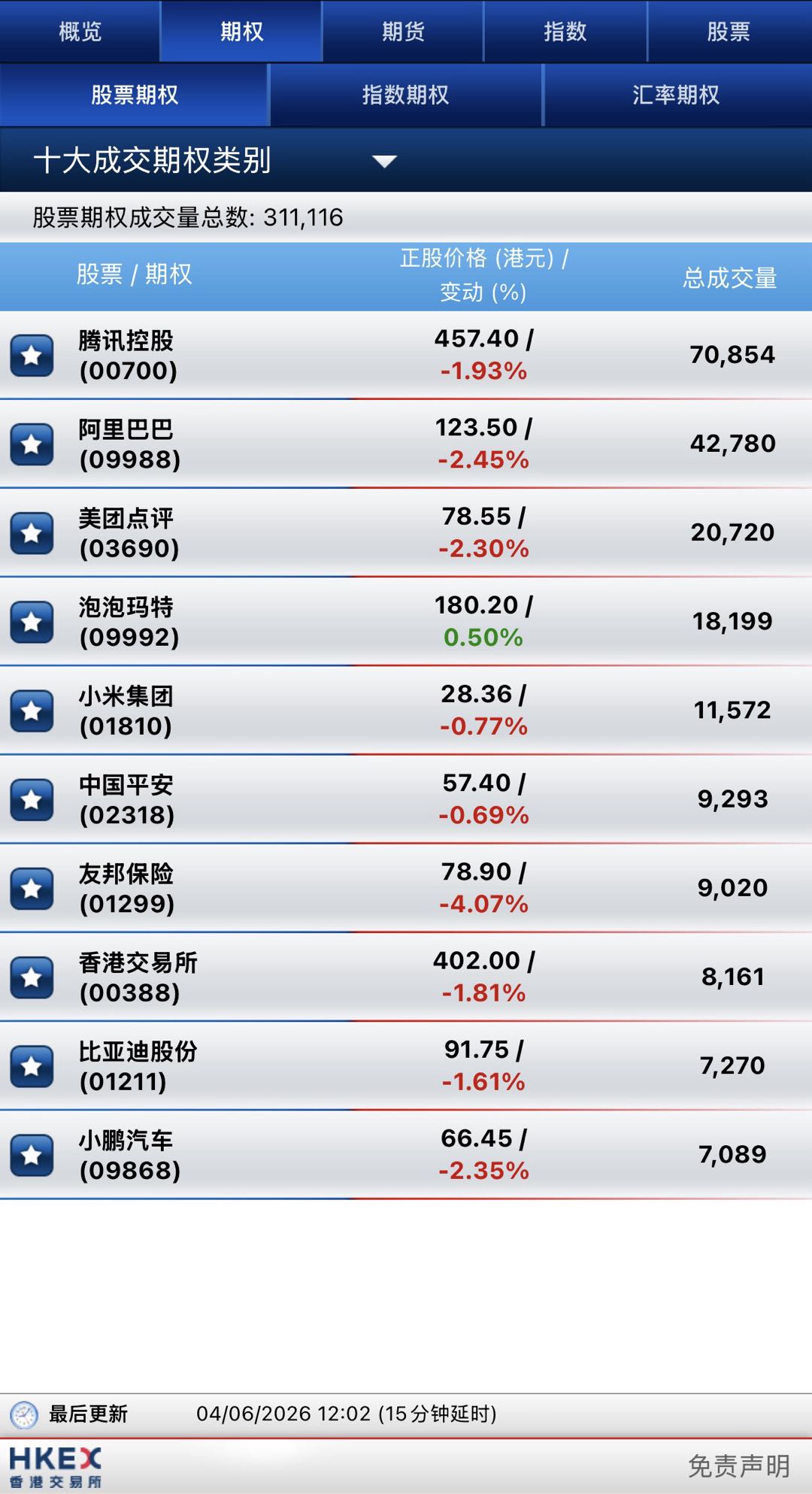
Task: Open the 指数 tab
Action: pos(565,32)
